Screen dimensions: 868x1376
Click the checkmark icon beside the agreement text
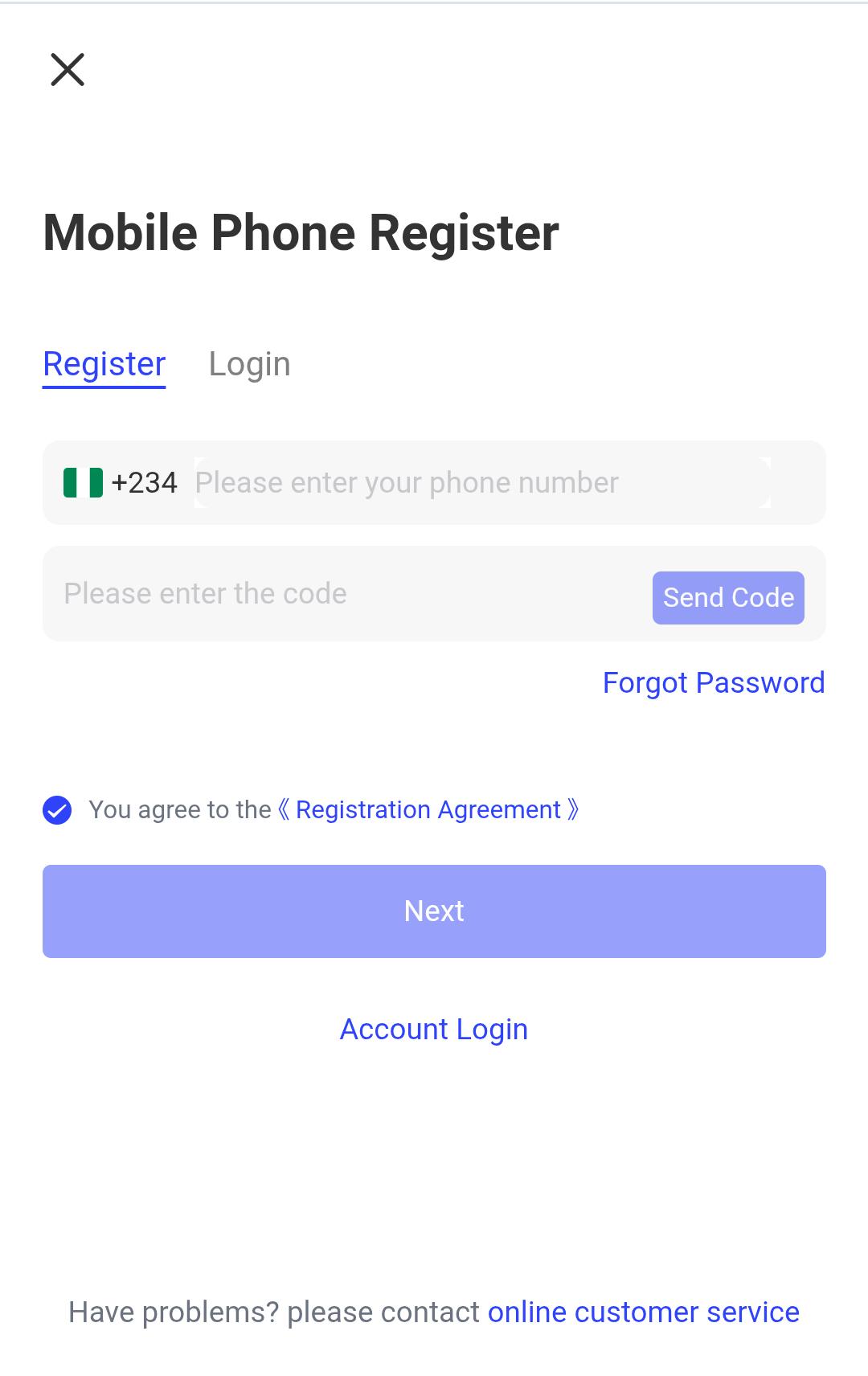(56, 810)
